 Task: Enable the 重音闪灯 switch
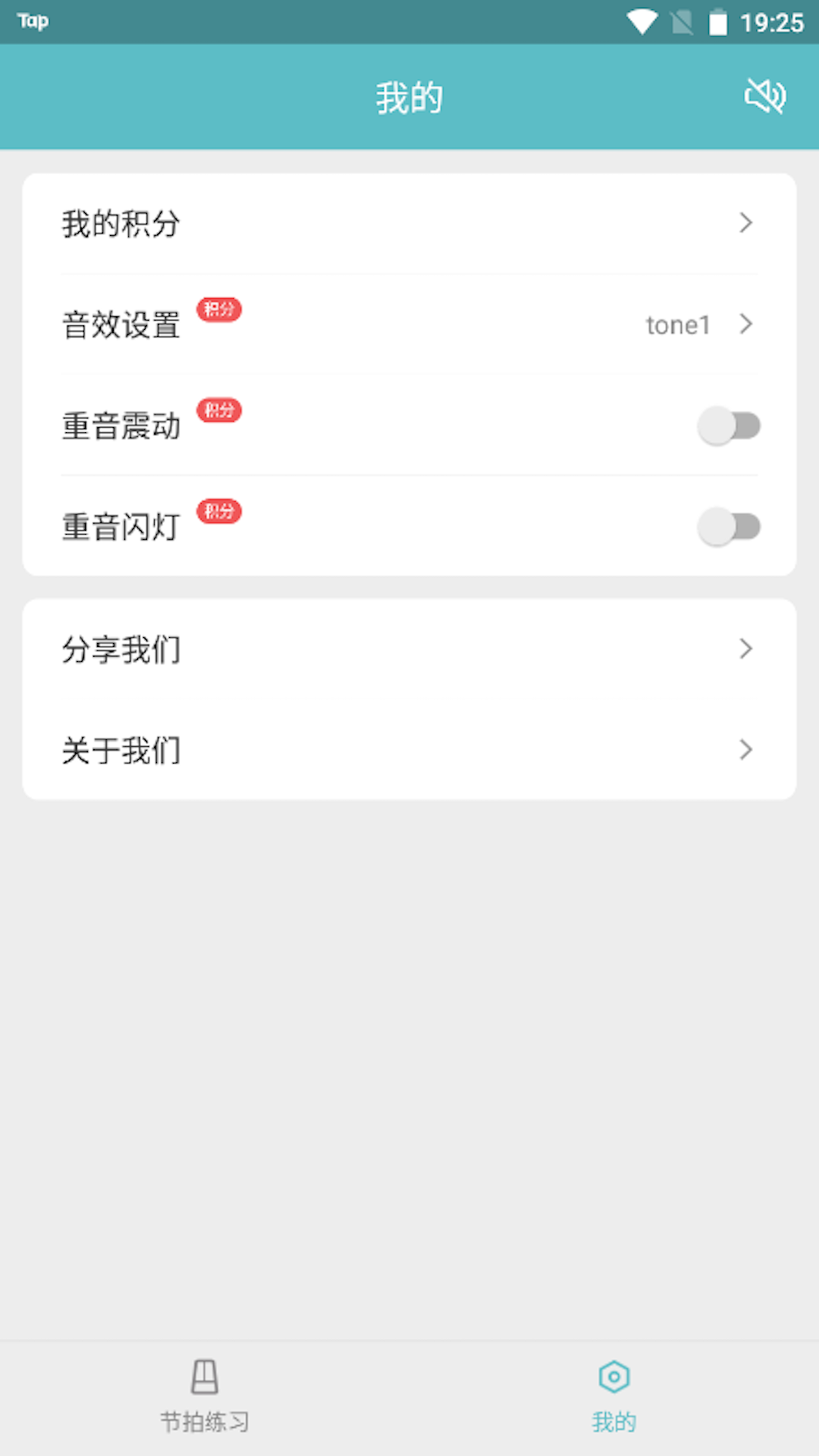click(730, 527)
